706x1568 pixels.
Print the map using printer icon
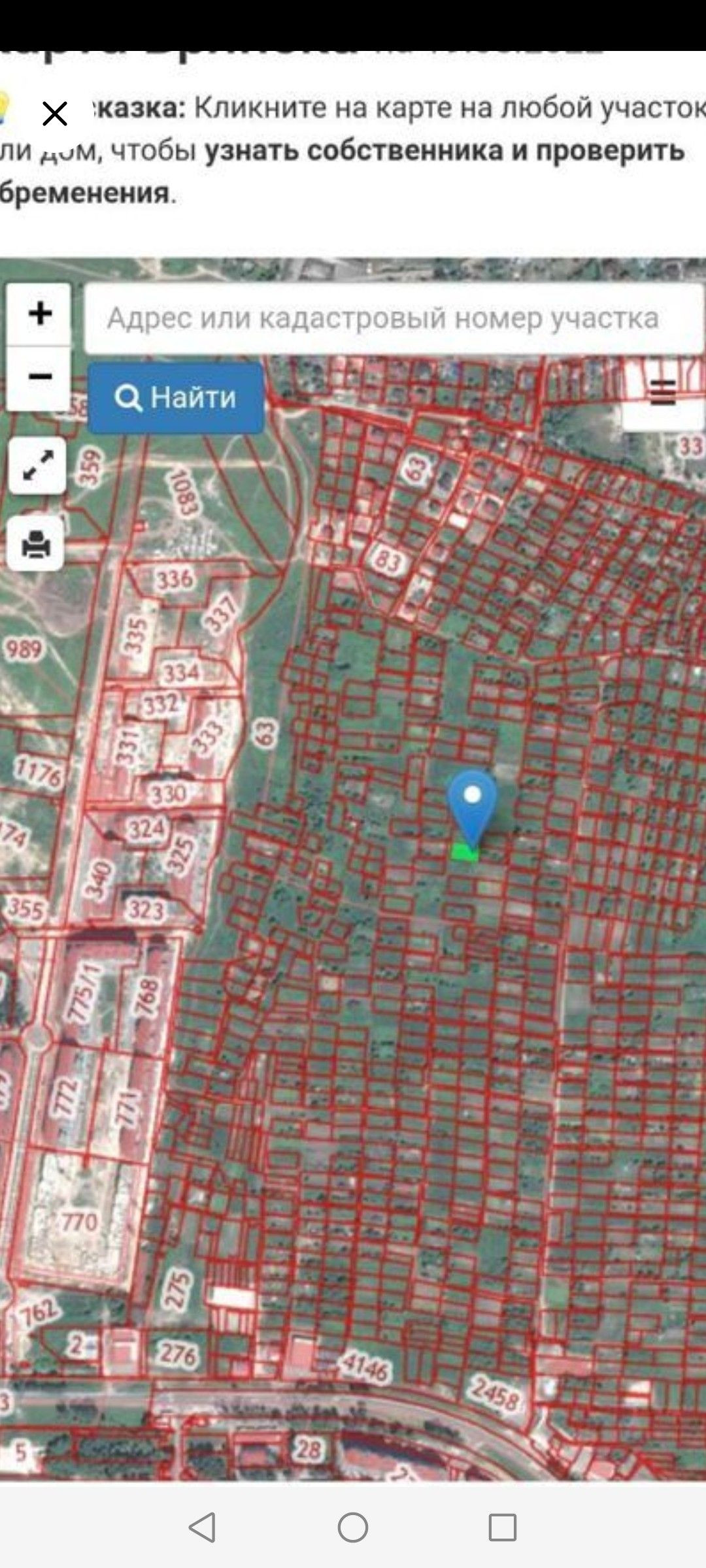(37, 544)
